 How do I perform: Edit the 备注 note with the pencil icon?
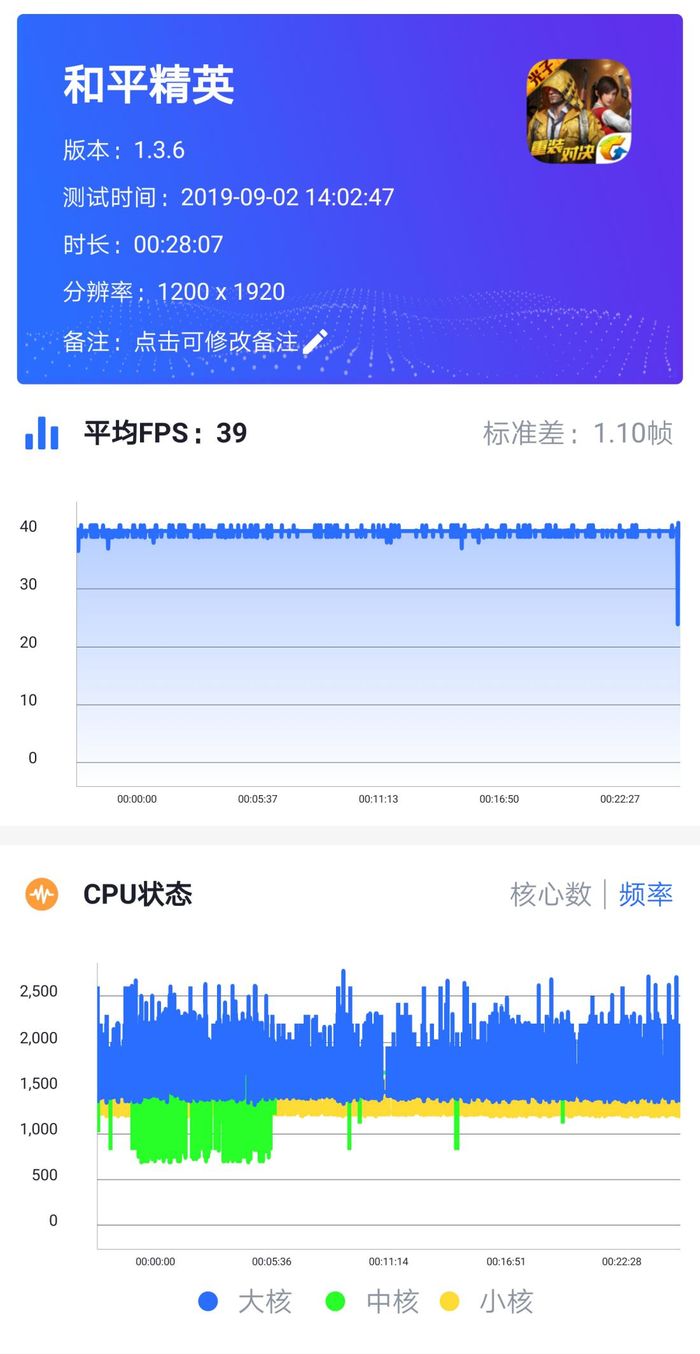pos(315,342)
